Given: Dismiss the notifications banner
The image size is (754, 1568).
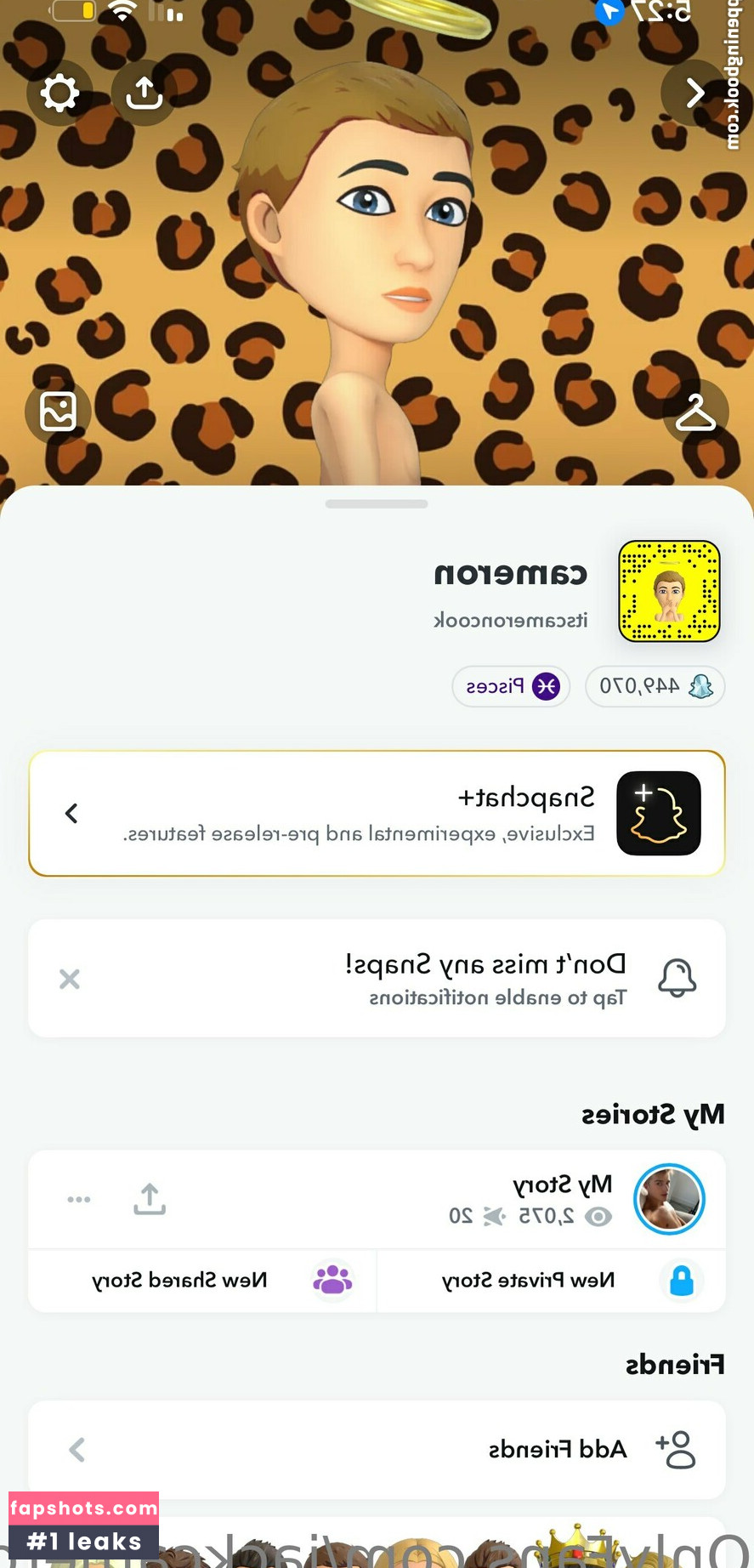Looking at the screenshot, I should [x=70, y=979].
